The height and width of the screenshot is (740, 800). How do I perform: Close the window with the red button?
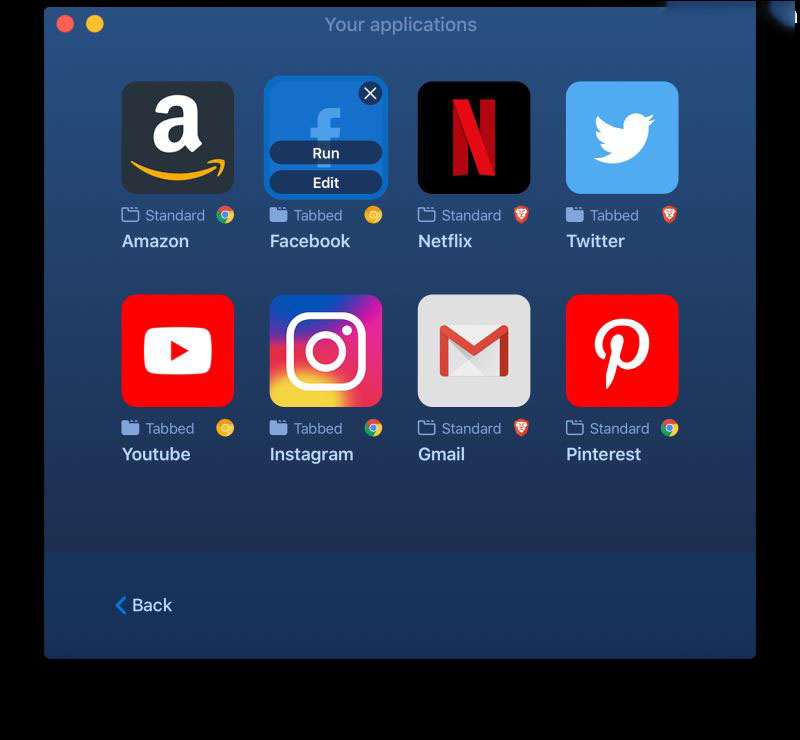click(65, 24)
